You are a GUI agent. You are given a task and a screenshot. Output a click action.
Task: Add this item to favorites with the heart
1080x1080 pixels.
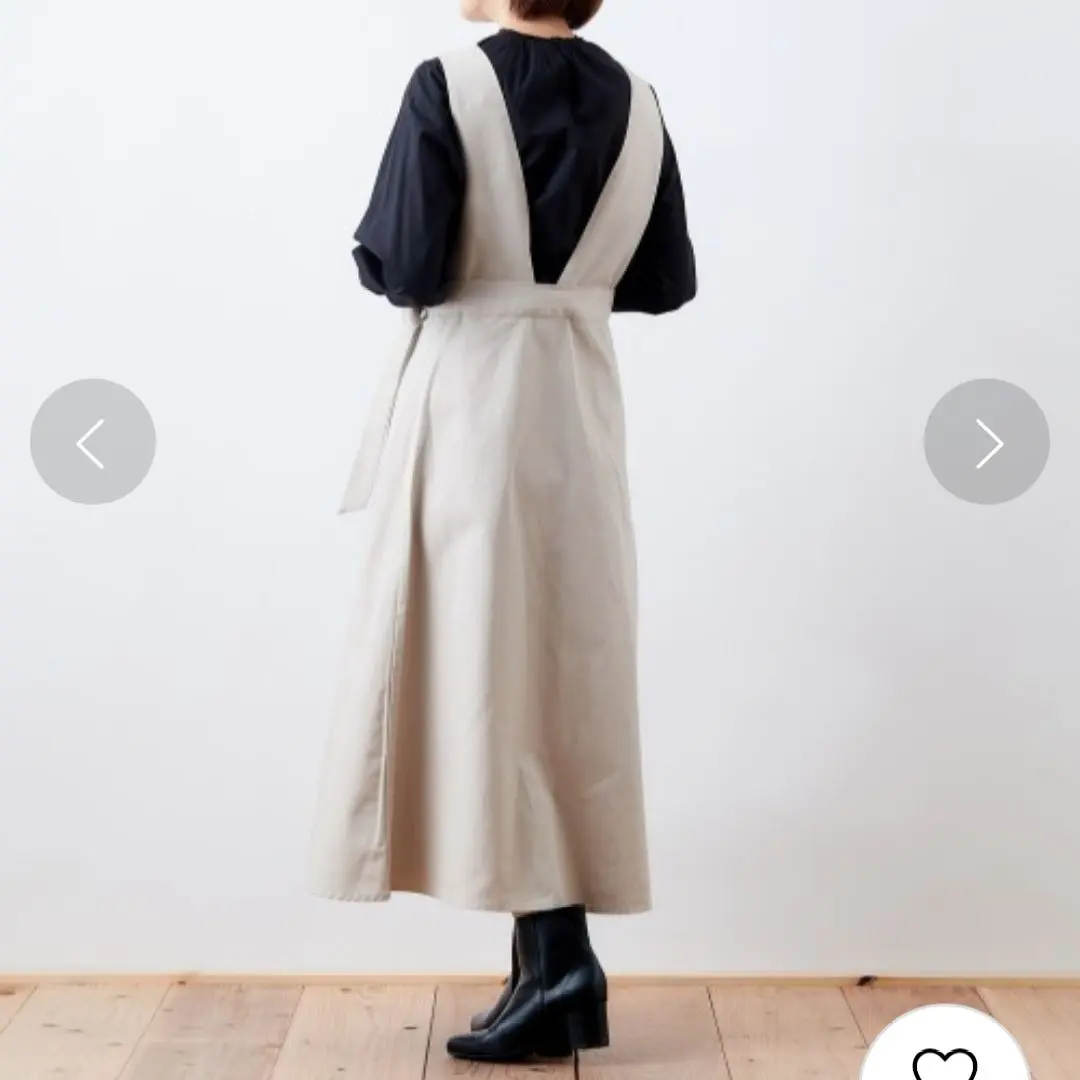[x=944, y=1059]
